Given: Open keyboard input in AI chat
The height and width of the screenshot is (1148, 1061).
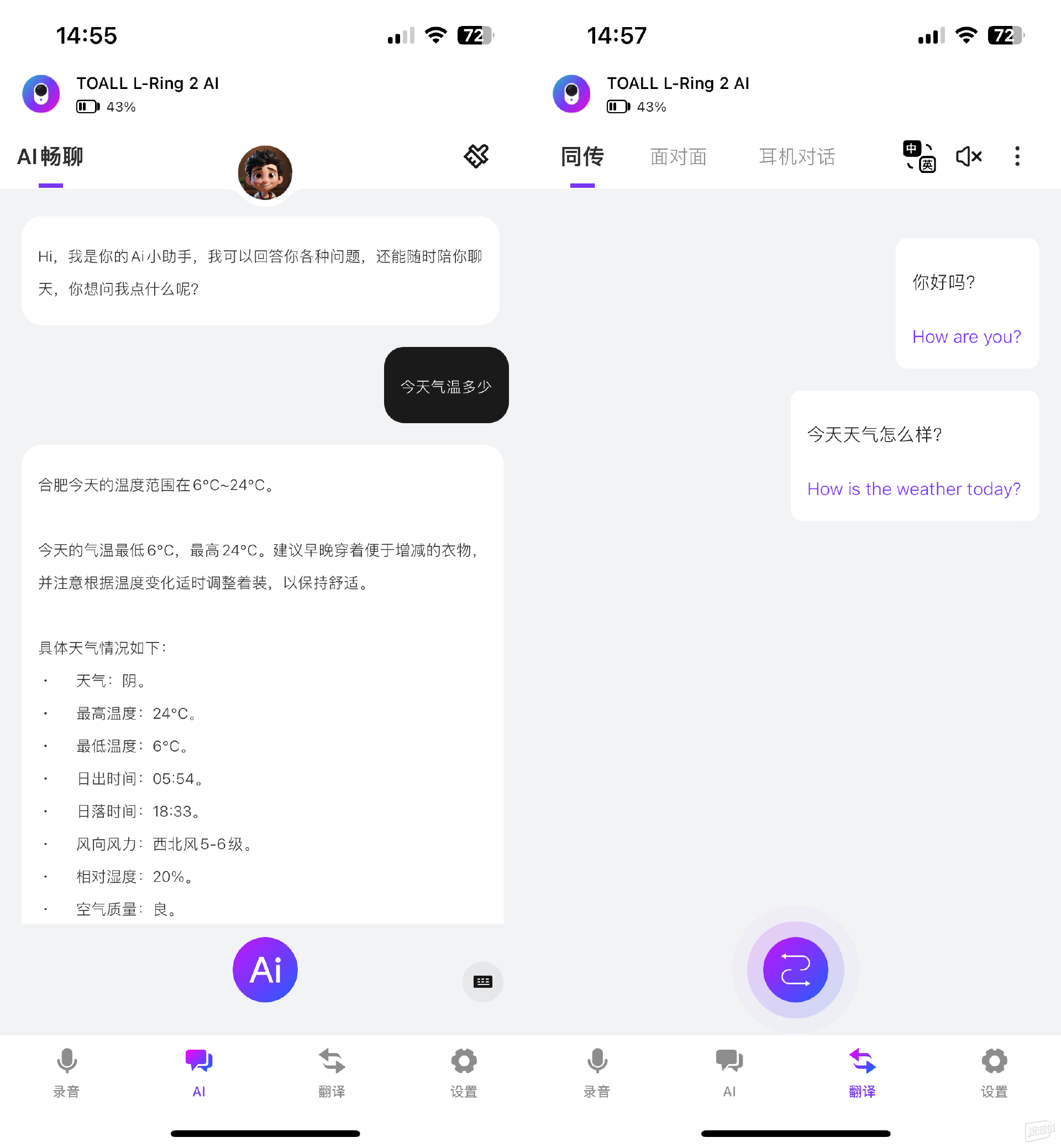Looking at the screenshot, I should point(482,982).
